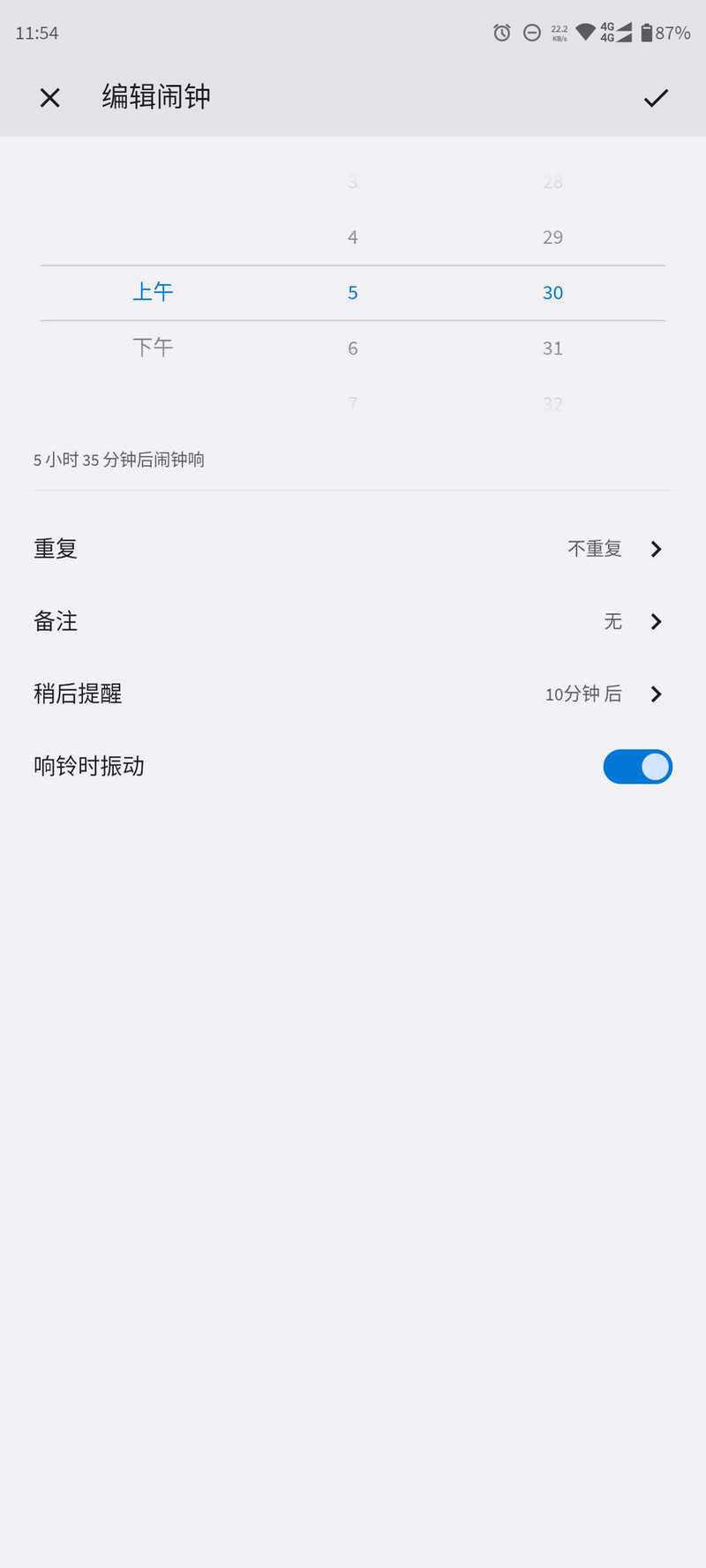Select minute 29 in the picker
The height and width of the screenshot is (1568, 706).
click(552, 237)
